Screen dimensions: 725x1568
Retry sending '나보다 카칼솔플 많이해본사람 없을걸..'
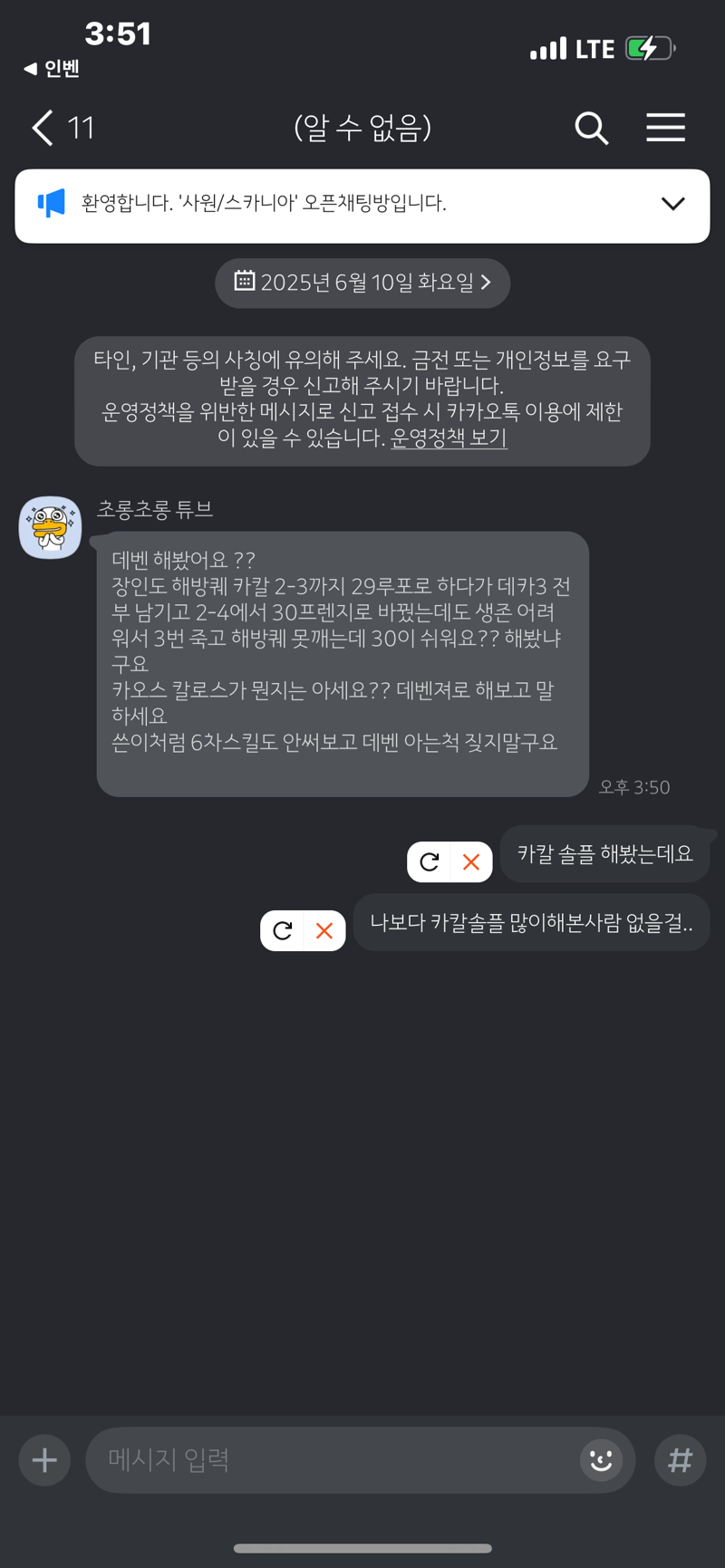tap(283, 930)
